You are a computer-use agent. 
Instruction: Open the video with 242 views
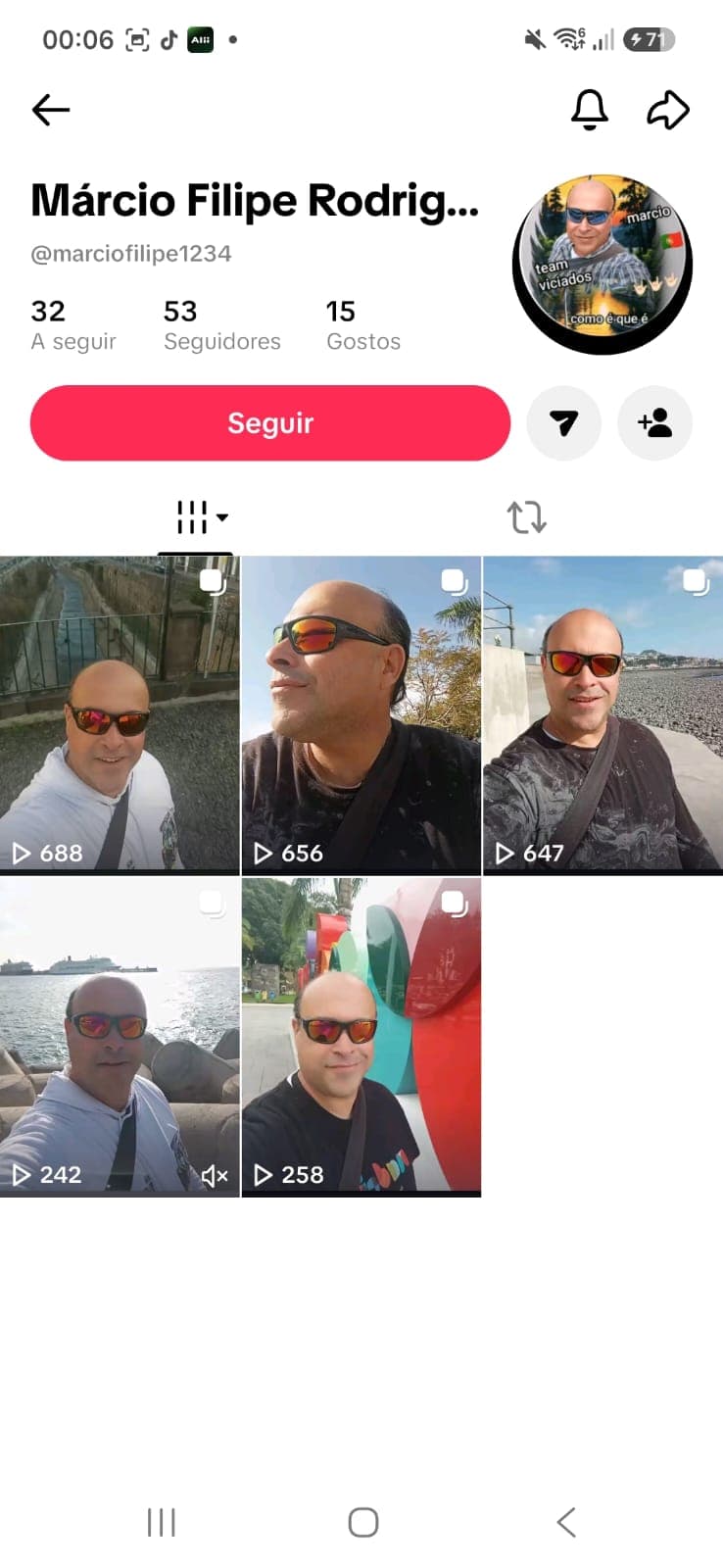pos(120,1037)
